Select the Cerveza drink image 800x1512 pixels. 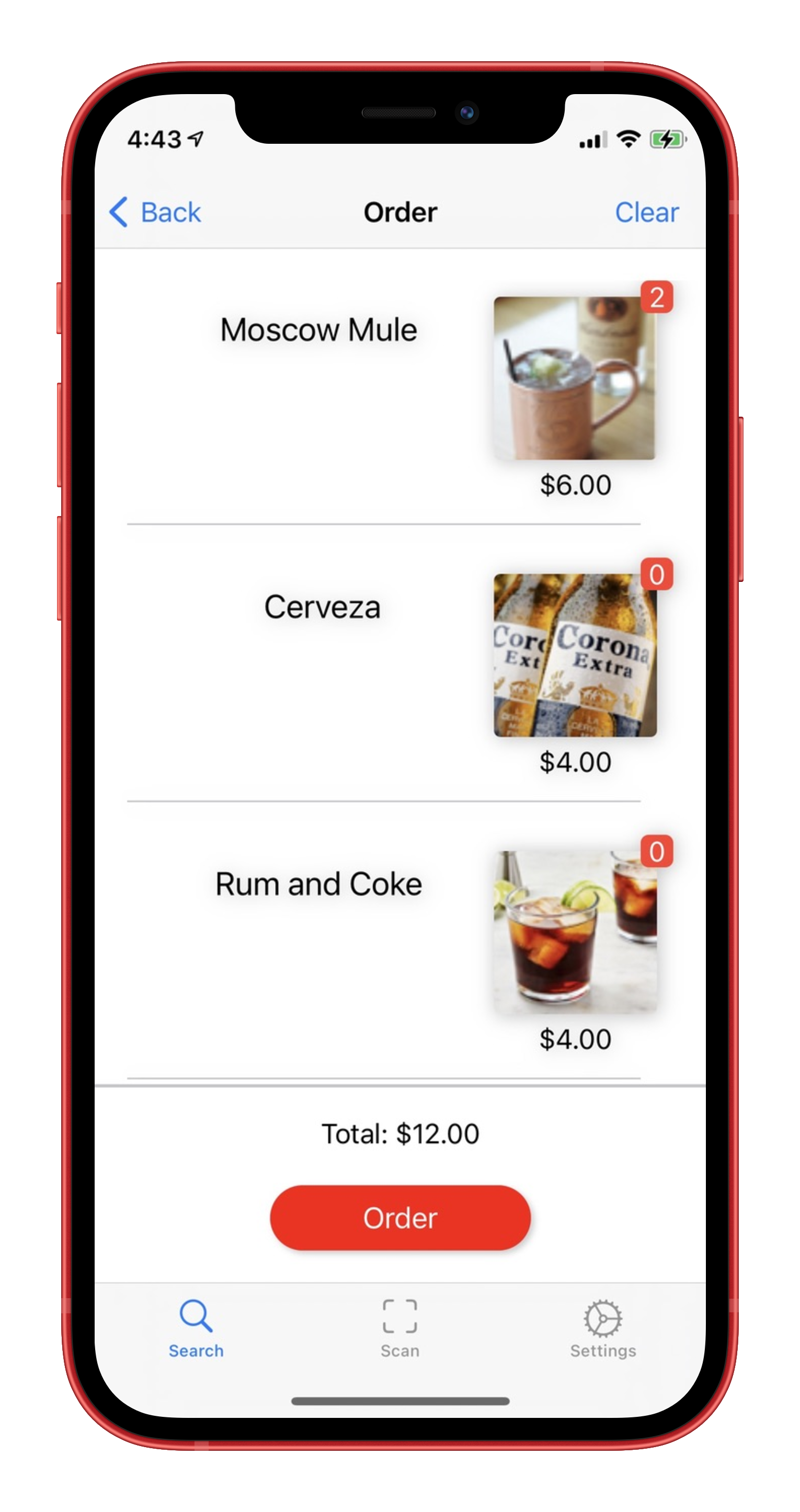click(x=575, y=655)
